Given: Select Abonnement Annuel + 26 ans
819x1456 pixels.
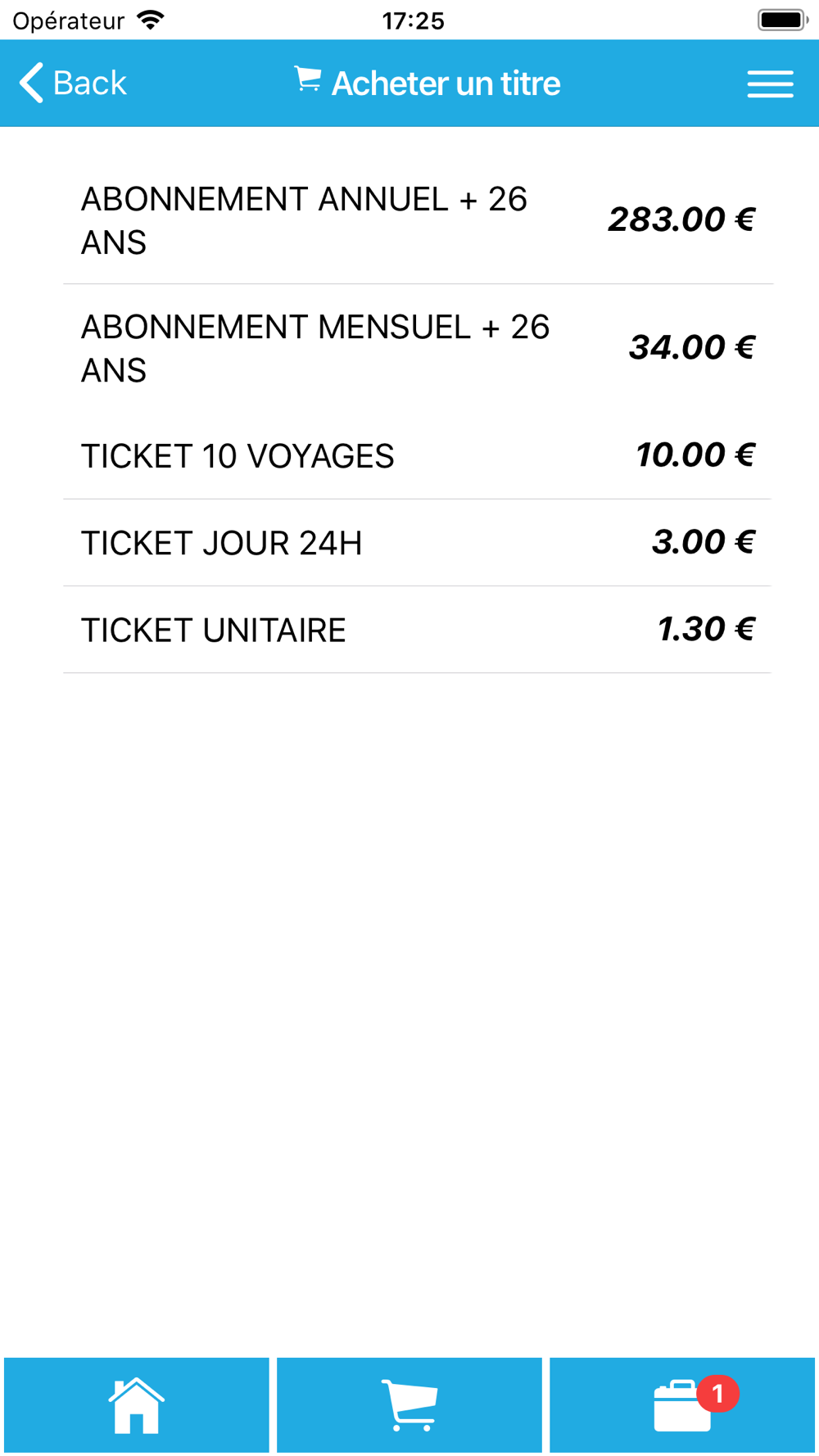Looking at the screenshot, I should [x=418, y=220].
